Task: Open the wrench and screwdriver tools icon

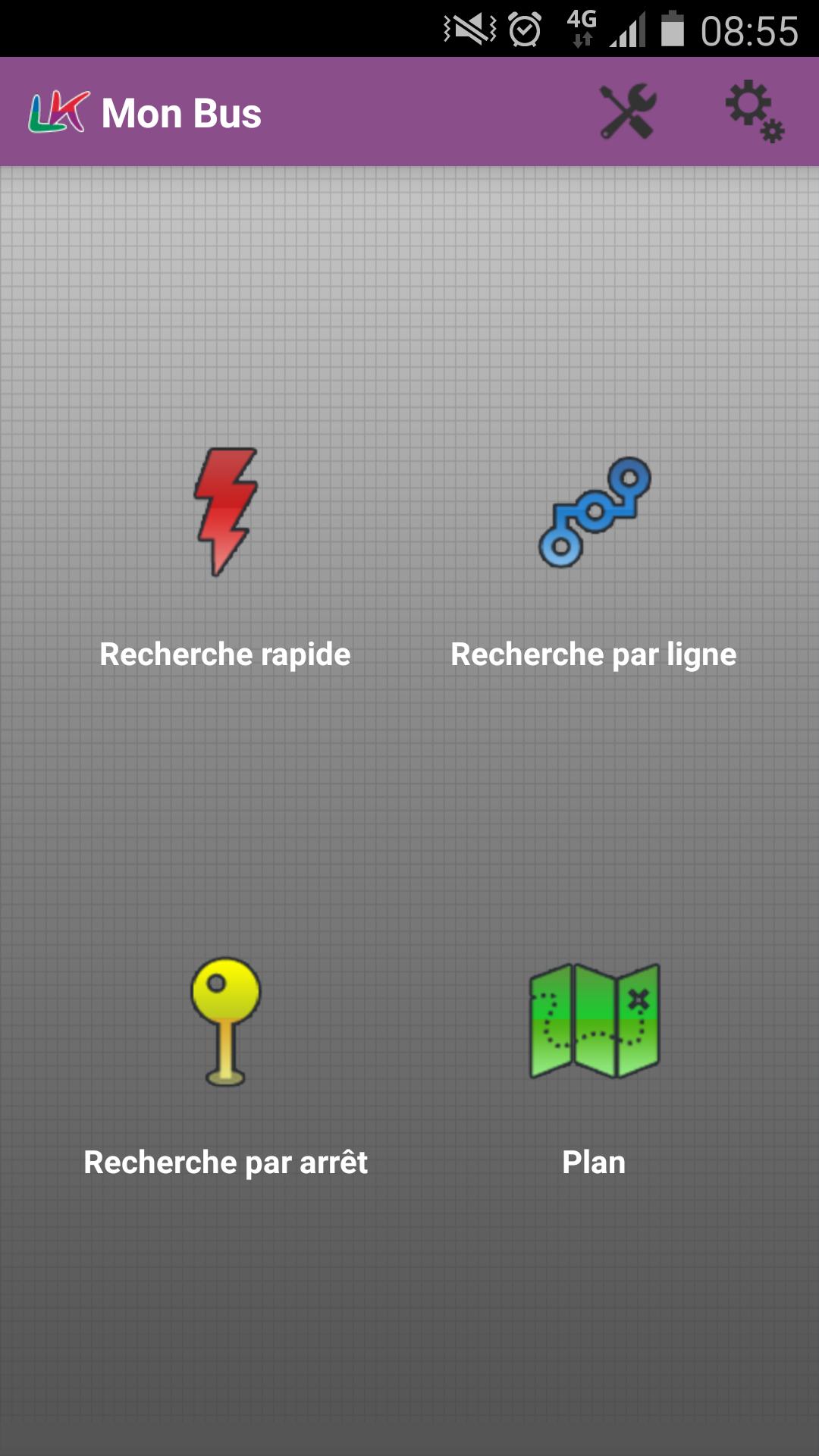Action: tap(628, 112)
